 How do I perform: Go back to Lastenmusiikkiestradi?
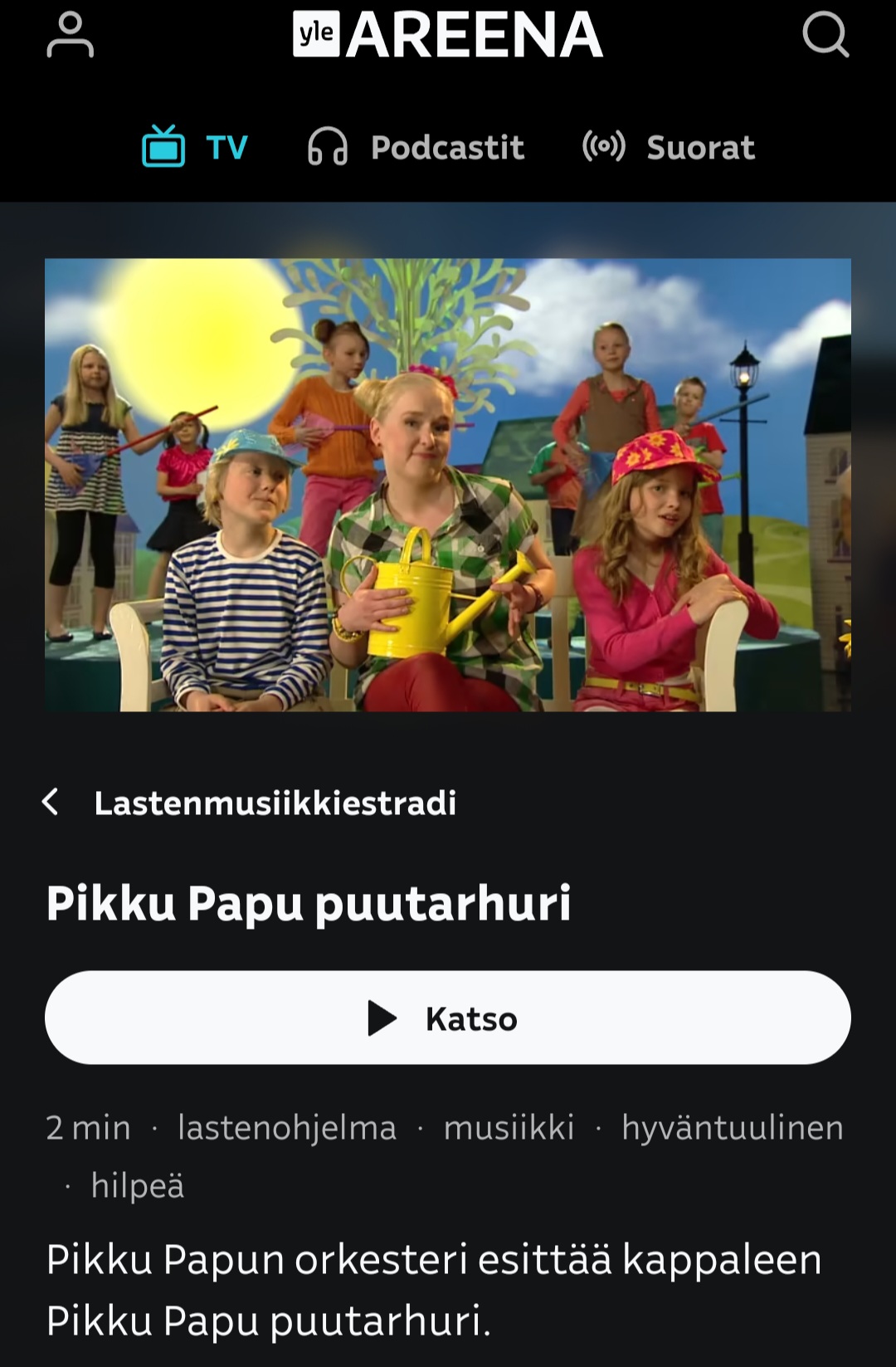point(249,803)
